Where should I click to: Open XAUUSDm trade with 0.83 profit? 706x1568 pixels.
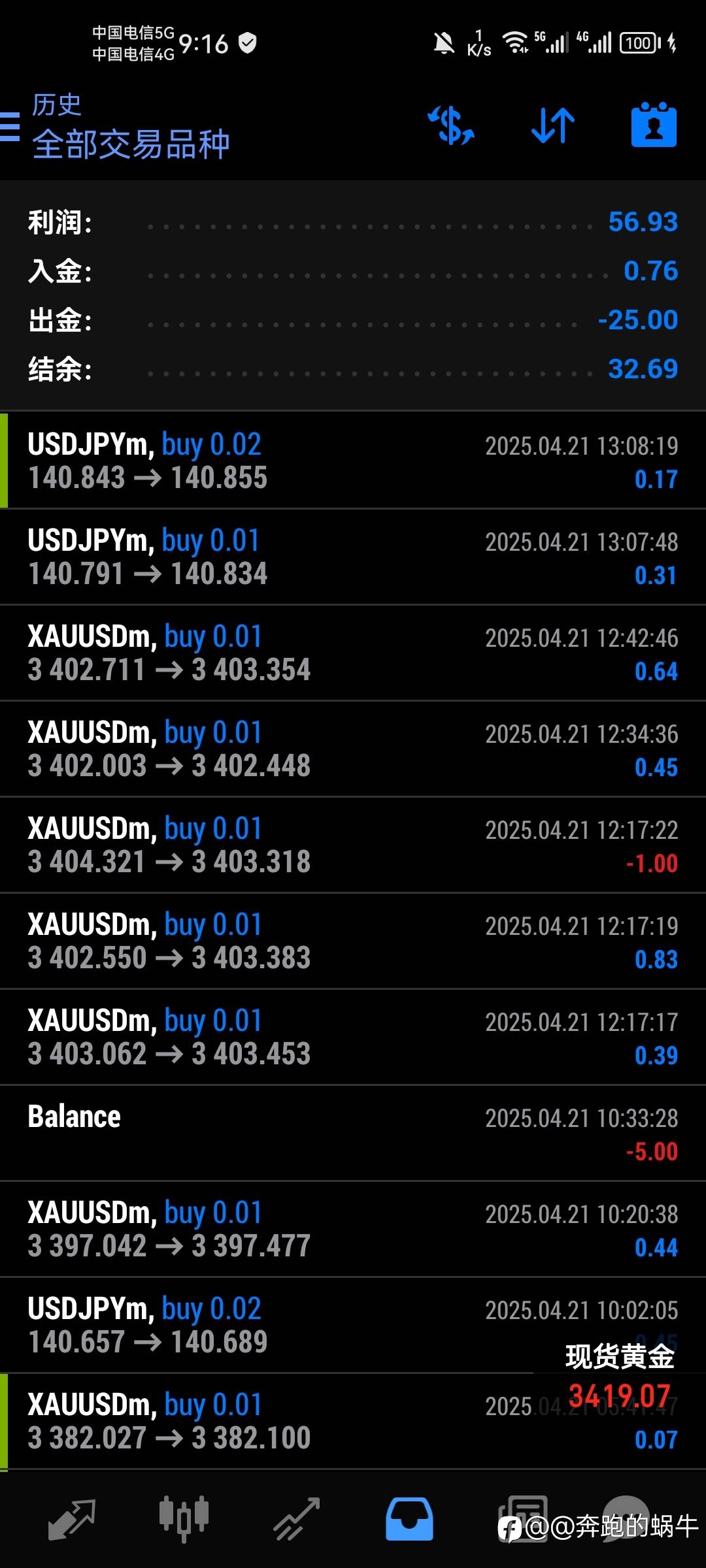(x=353, y=941)
